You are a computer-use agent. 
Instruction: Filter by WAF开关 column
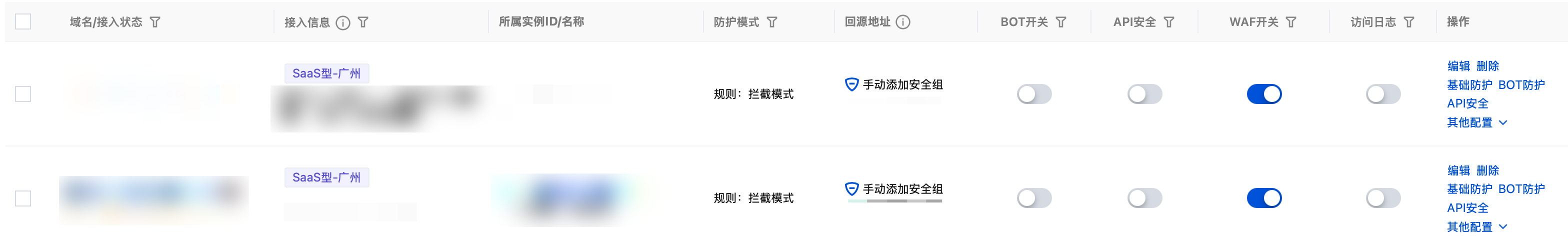pos(1291,22)
